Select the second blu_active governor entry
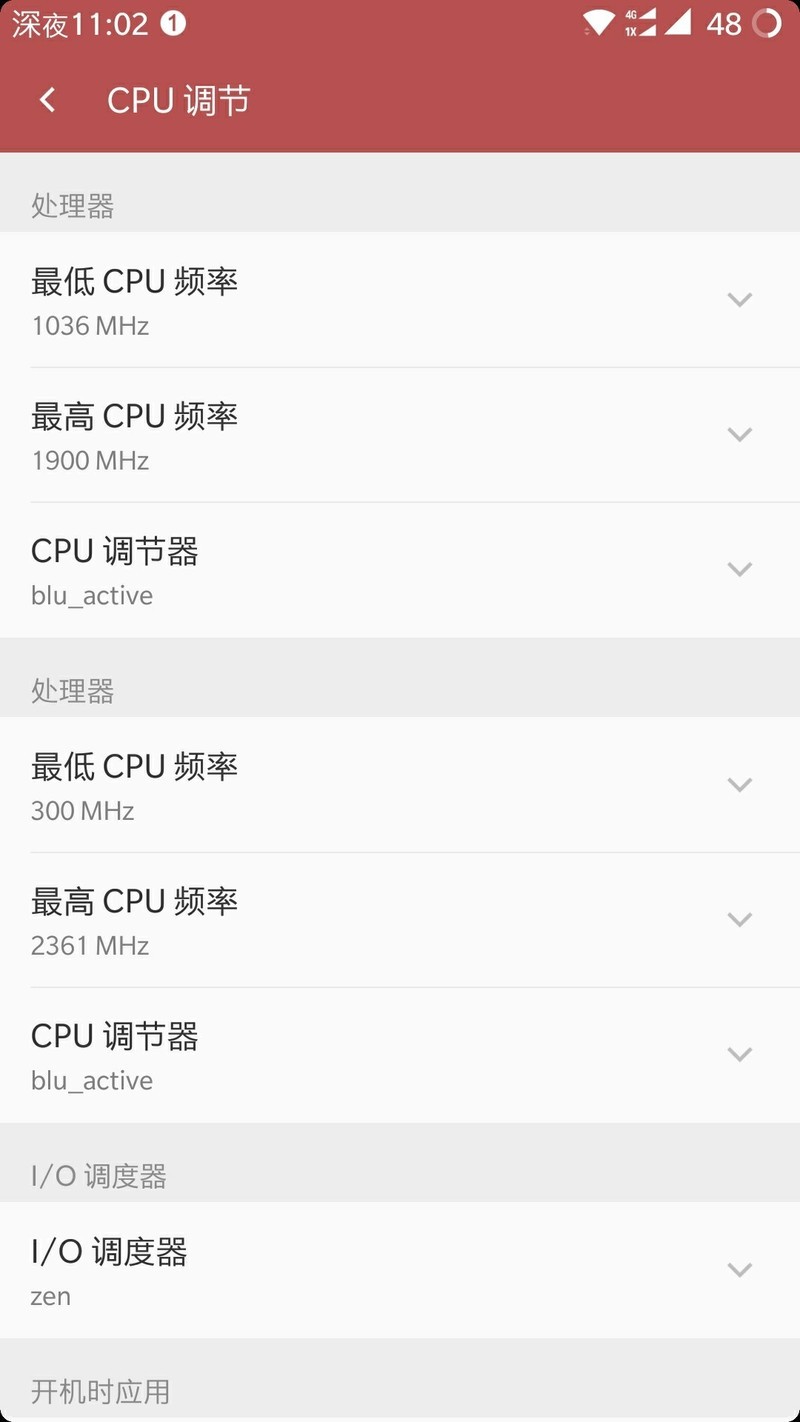Image resolution: width=800 pixels, height=1422 pixels. tap(740, 1054)
